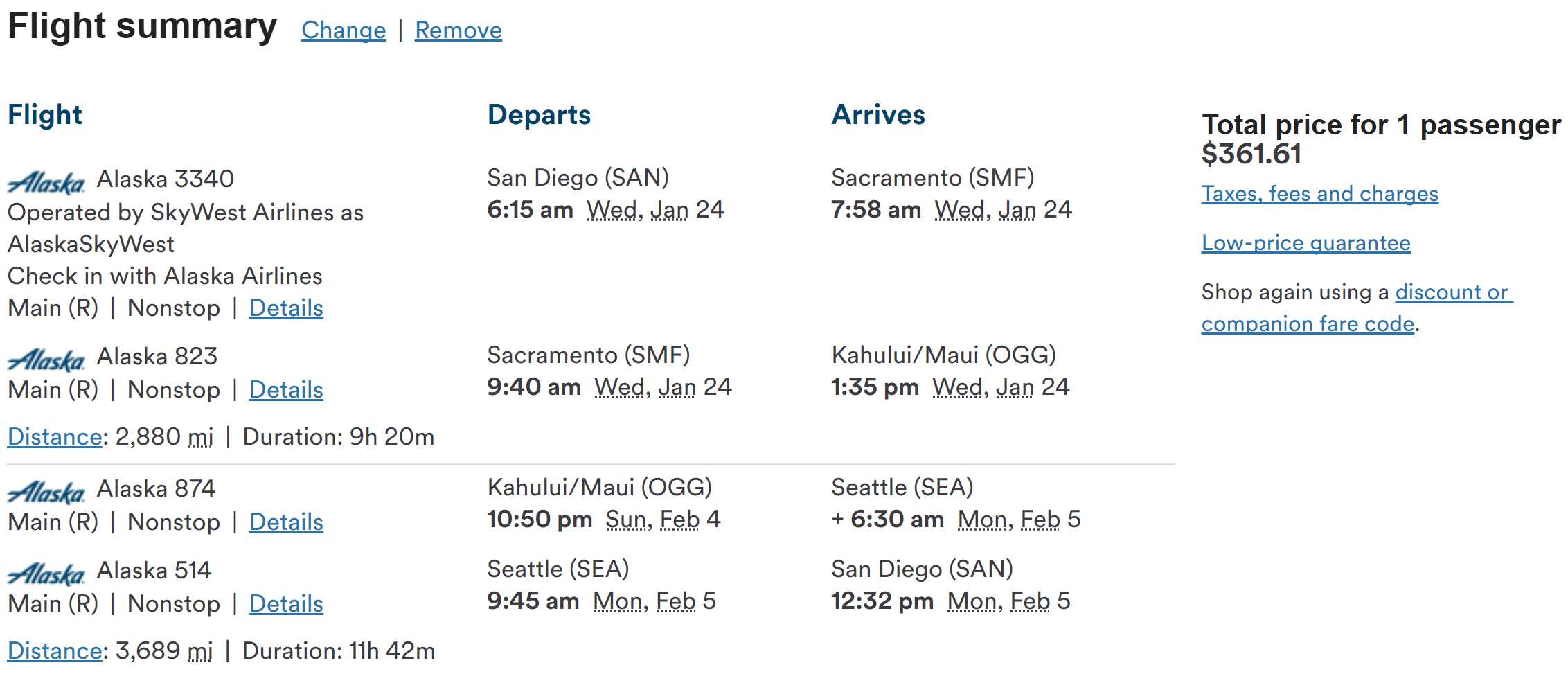Open the Low-price guarantee link
This screenshot has width=1568, height=674.
coord(1306,243)
